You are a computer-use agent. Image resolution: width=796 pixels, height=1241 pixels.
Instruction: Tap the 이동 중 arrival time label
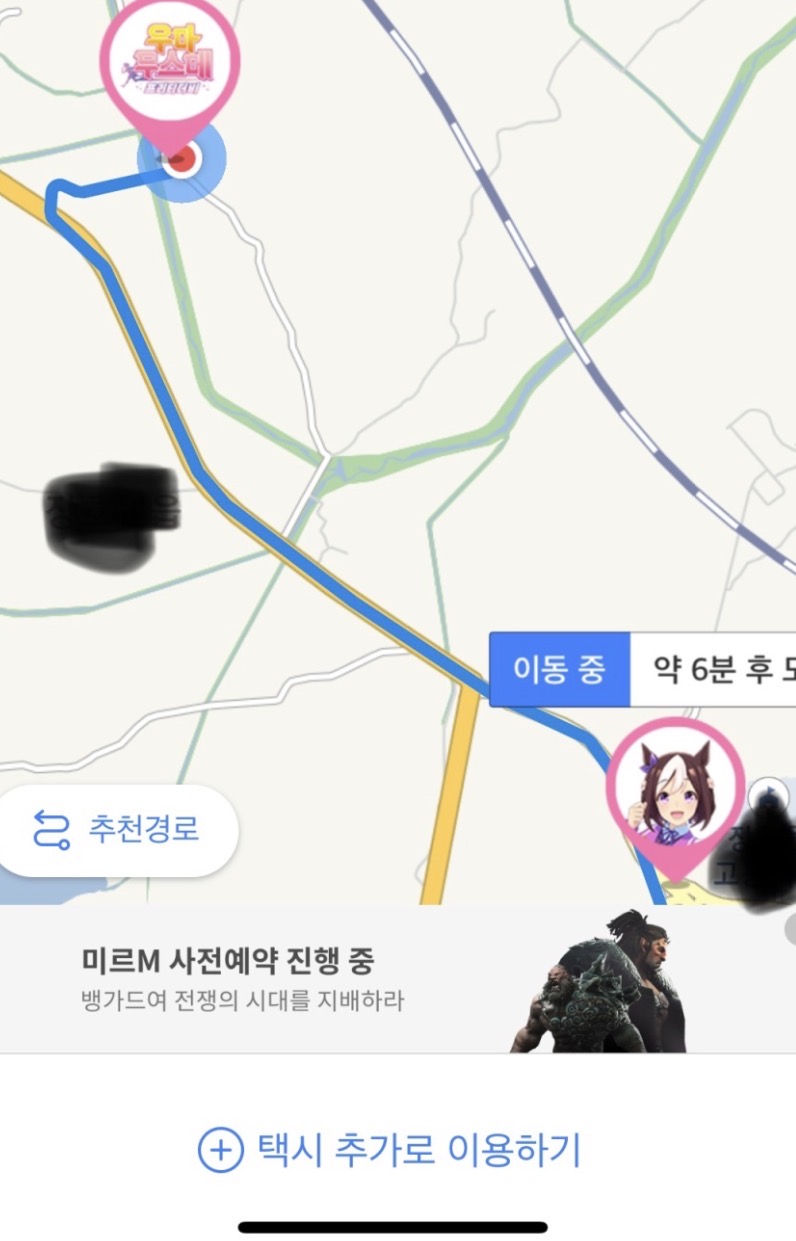tap(642, 669)
